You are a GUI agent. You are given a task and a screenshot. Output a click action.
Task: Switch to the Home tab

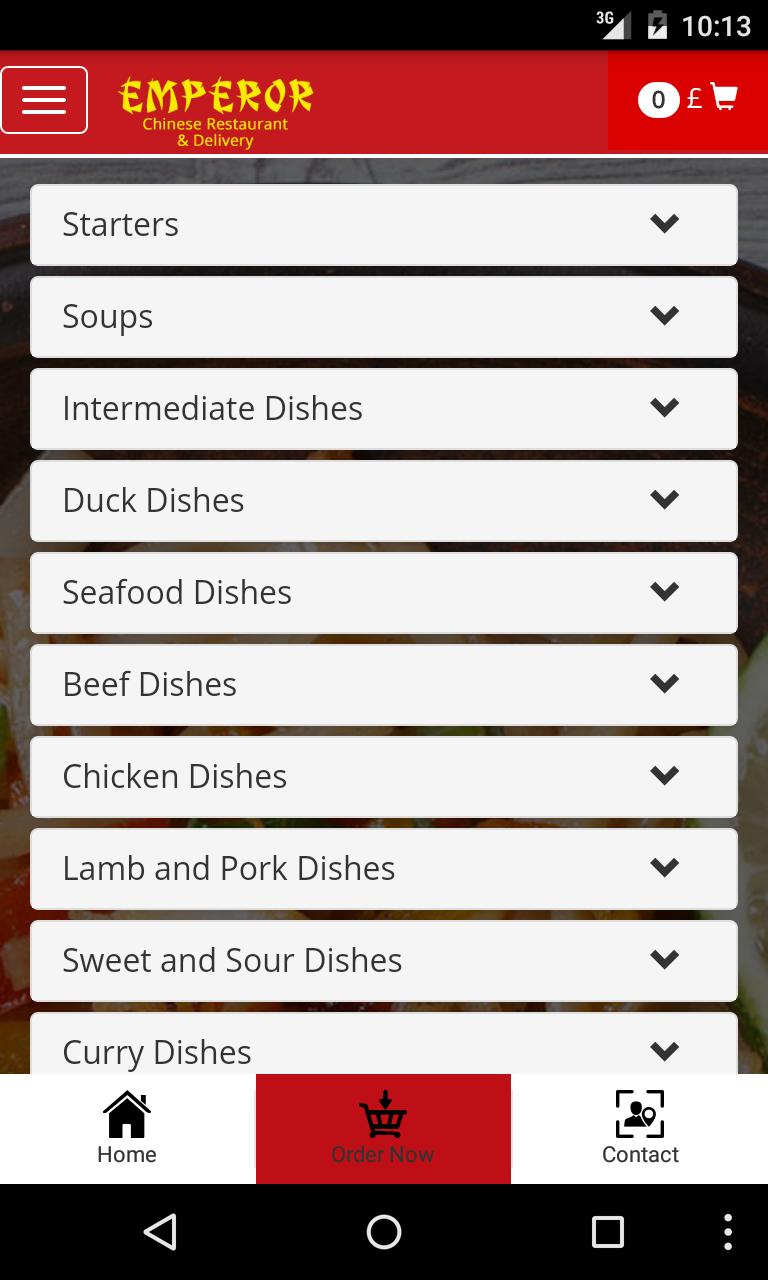pyautogui.click(x=127, y=1129)
